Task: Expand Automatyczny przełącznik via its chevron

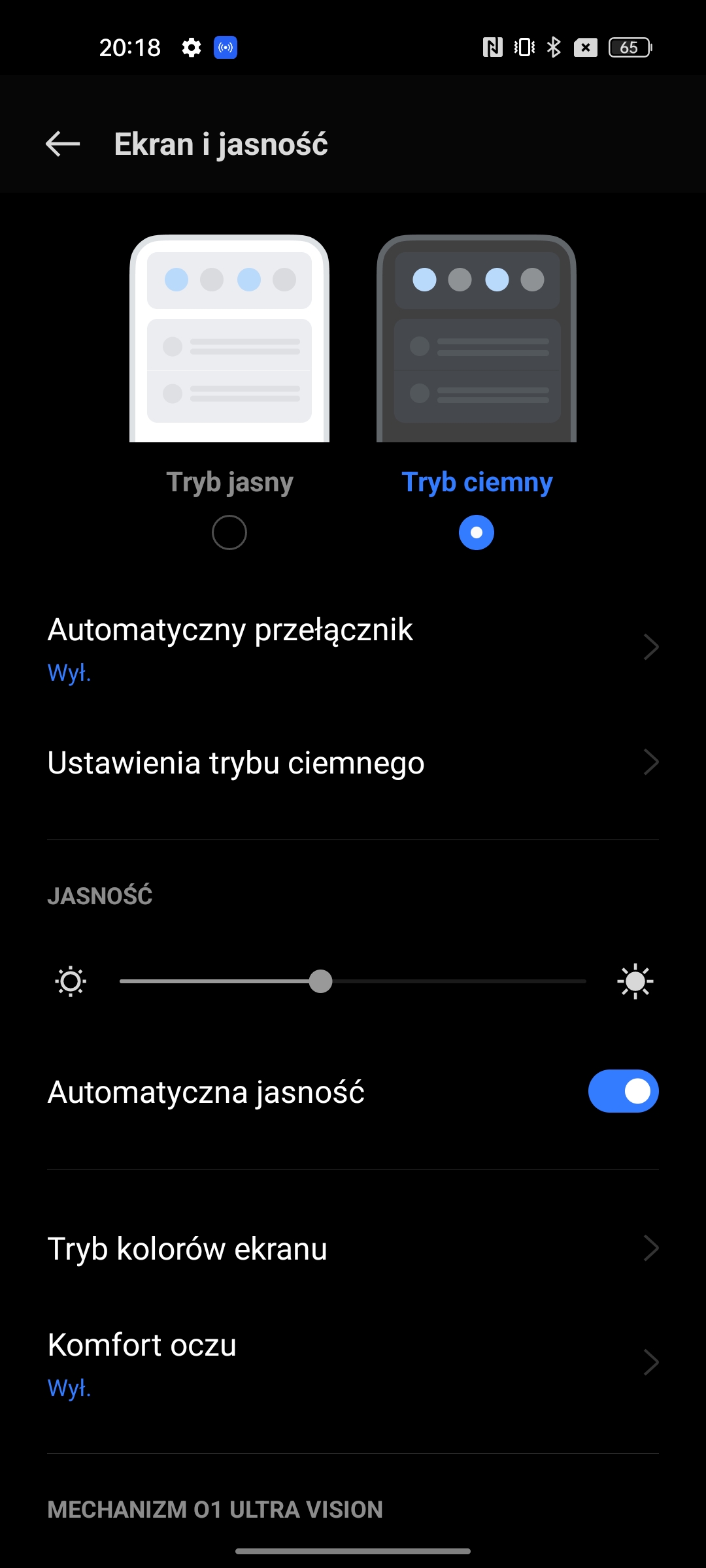Action: coord(650,647)
